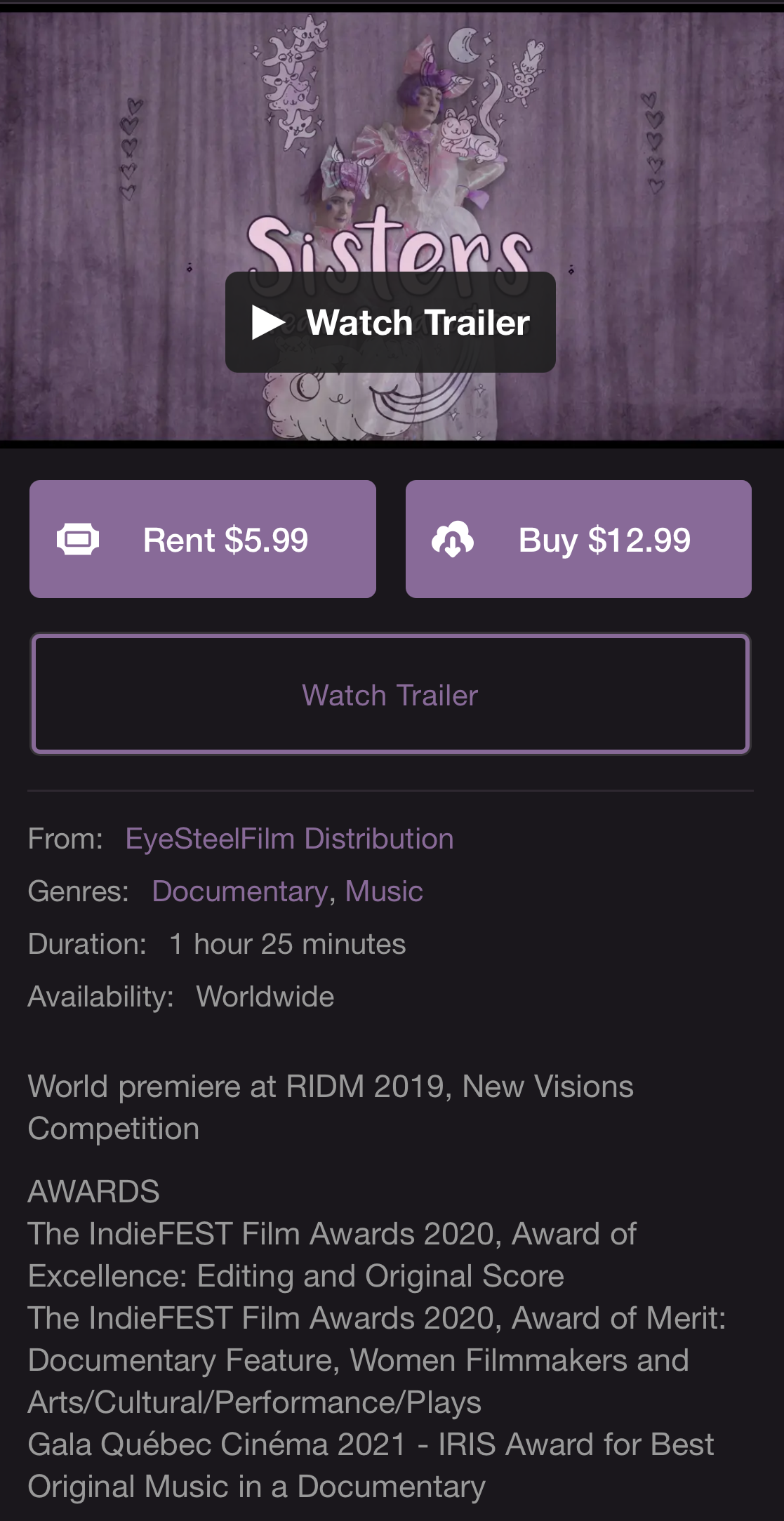Buy the film for $12.99
The width and height of the screenshot is (784, 1521).
click(x=578, y=539)
